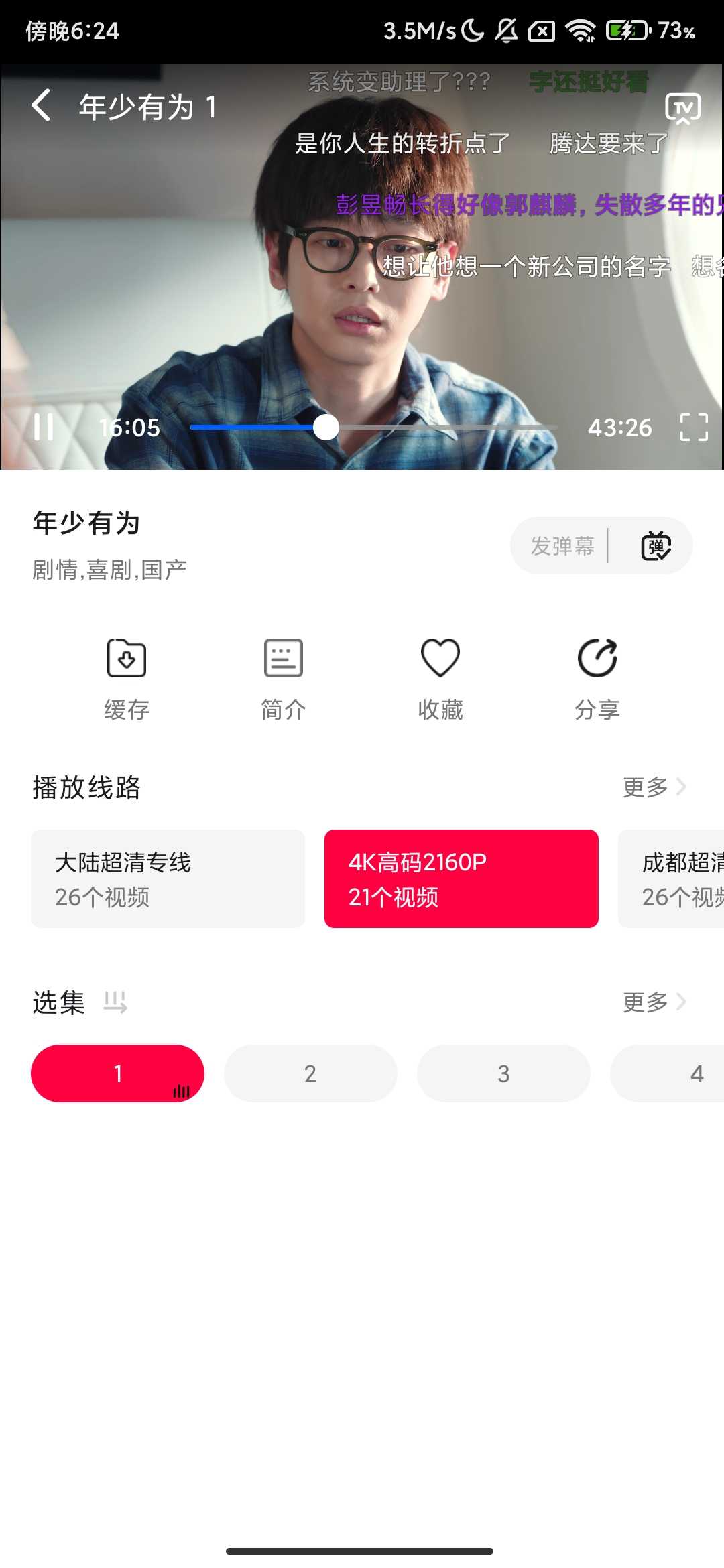Tap the video progress slider
The image size is (724, 1568).
373,427
